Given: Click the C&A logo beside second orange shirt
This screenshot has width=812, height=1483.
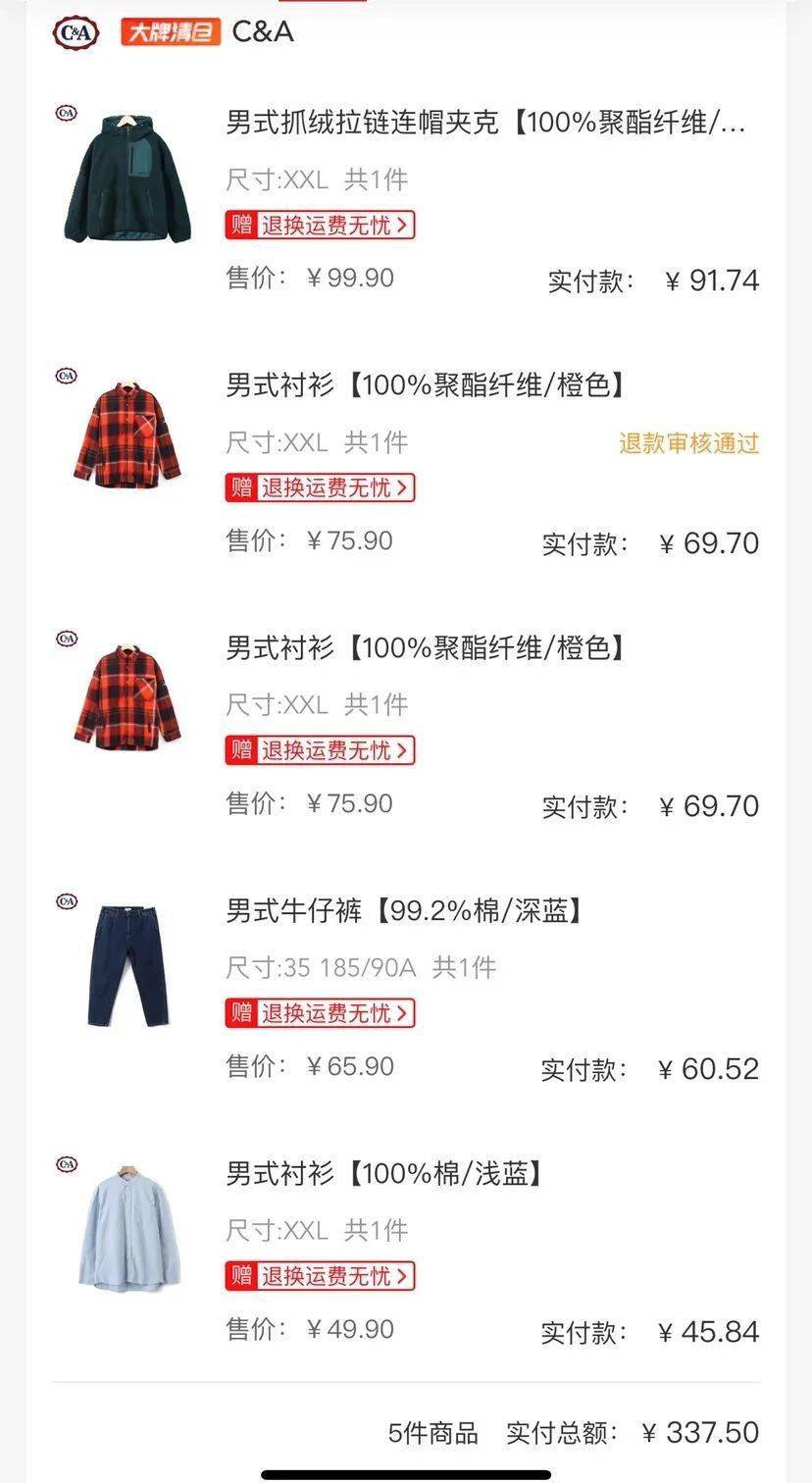Looking at the screenshot, I should 66,638.
